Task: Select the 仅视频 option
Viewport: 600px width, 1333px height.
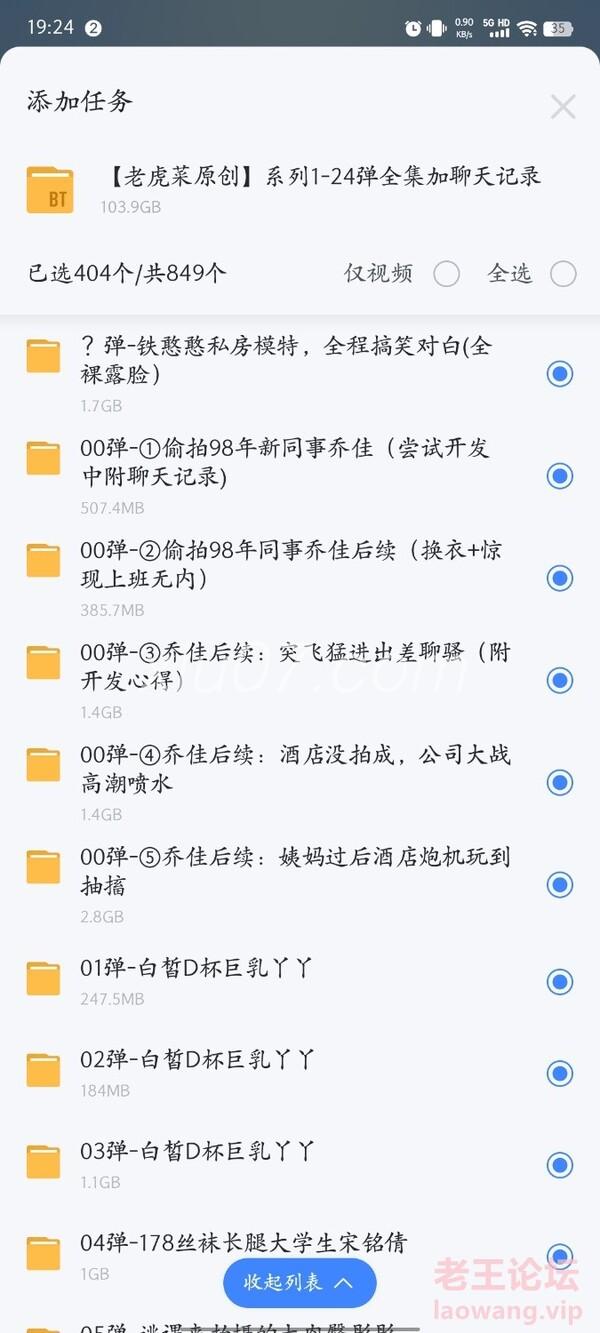Action: [x=446, y=274]
